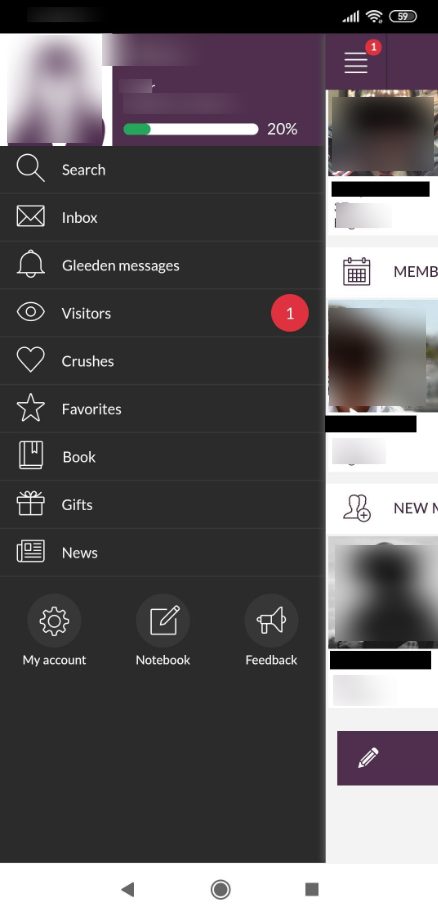Go to Favorites
The width and height of the screenshot is (438, 913).
coord(163,409)
